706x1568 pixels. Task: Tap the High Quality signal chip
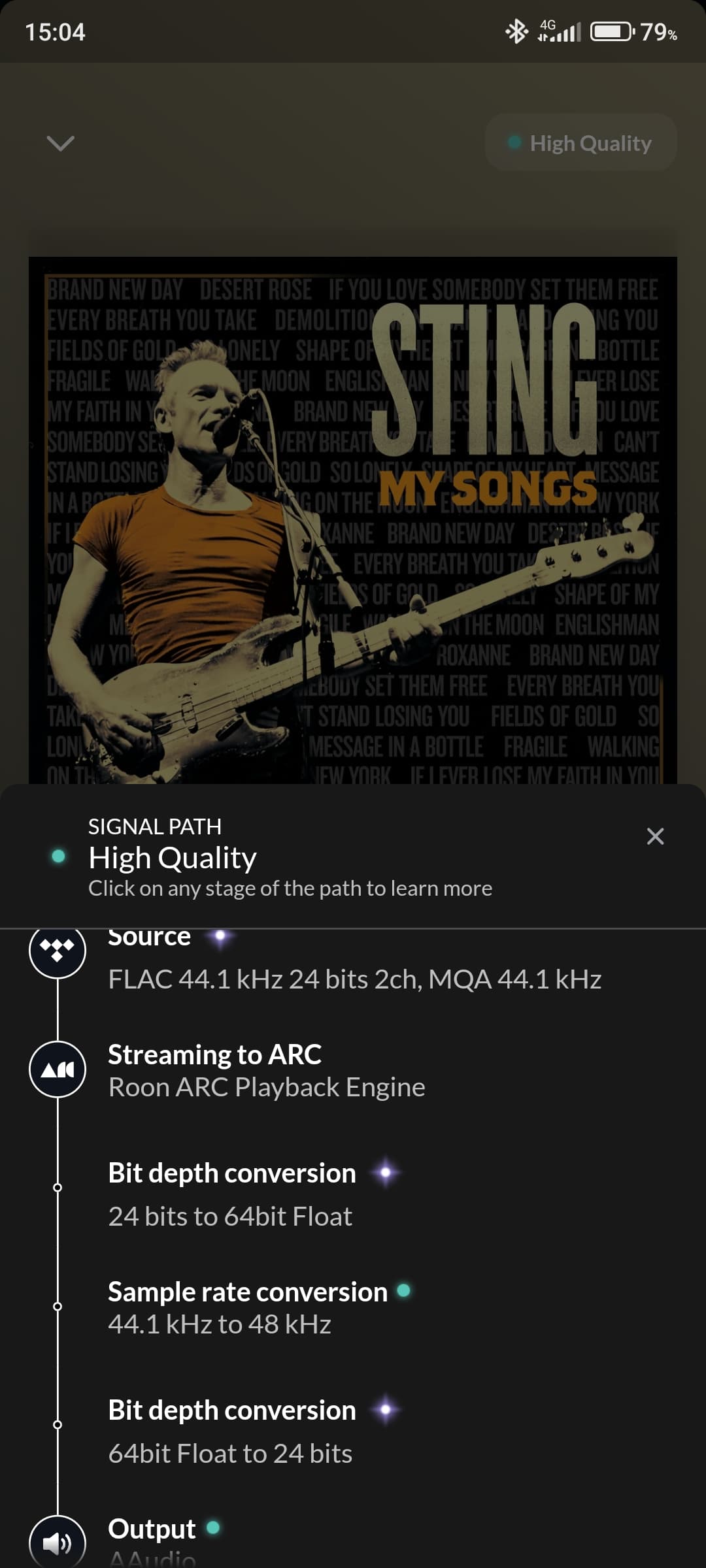[x=580, y=142]
